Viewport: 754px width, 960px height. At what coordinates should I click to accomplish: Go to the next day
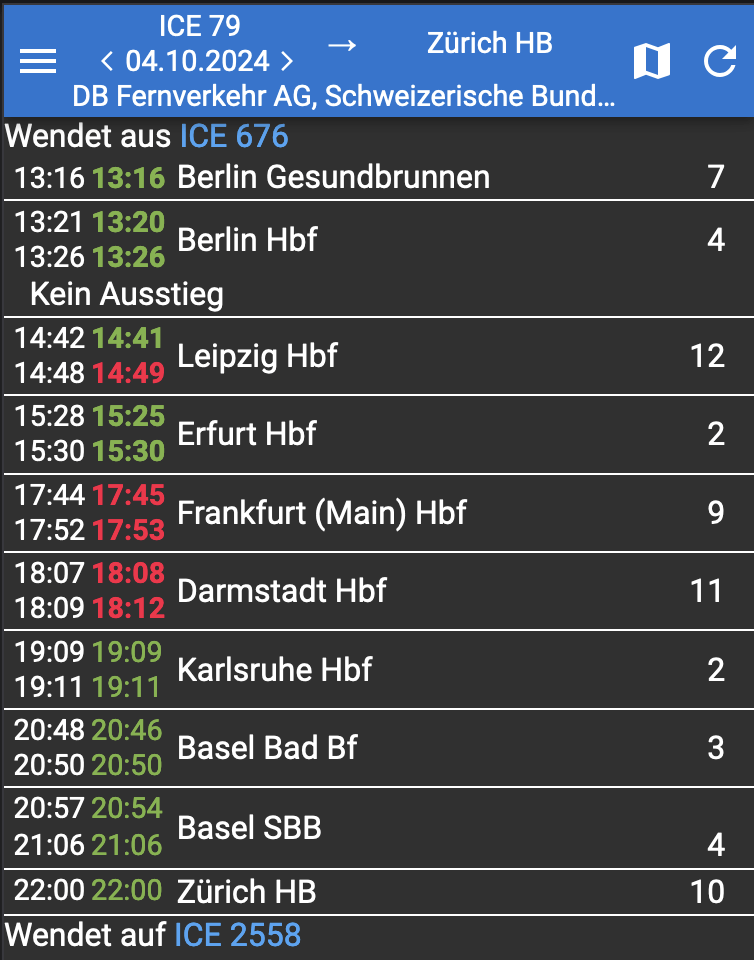tap(287, 62)
